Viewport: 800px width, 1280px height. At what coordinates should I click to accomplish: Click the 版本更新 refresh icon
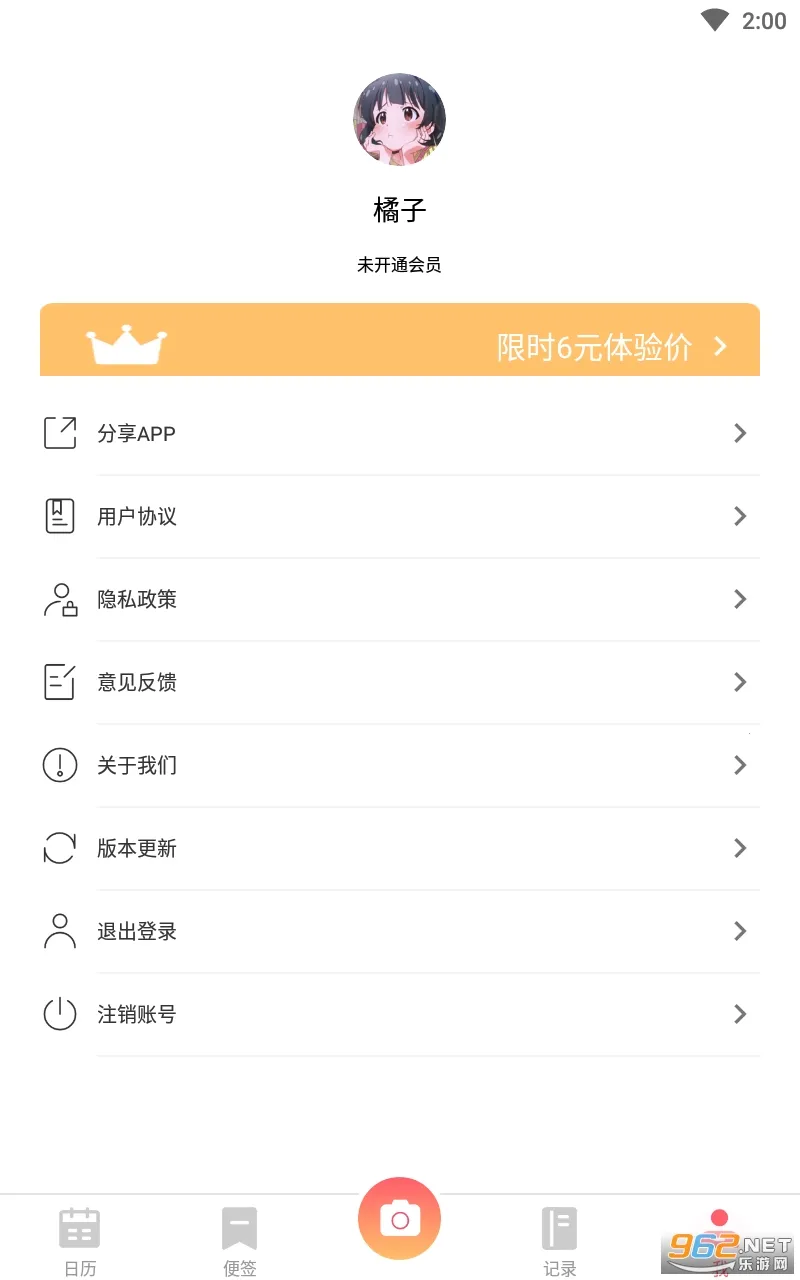point(60,848)
